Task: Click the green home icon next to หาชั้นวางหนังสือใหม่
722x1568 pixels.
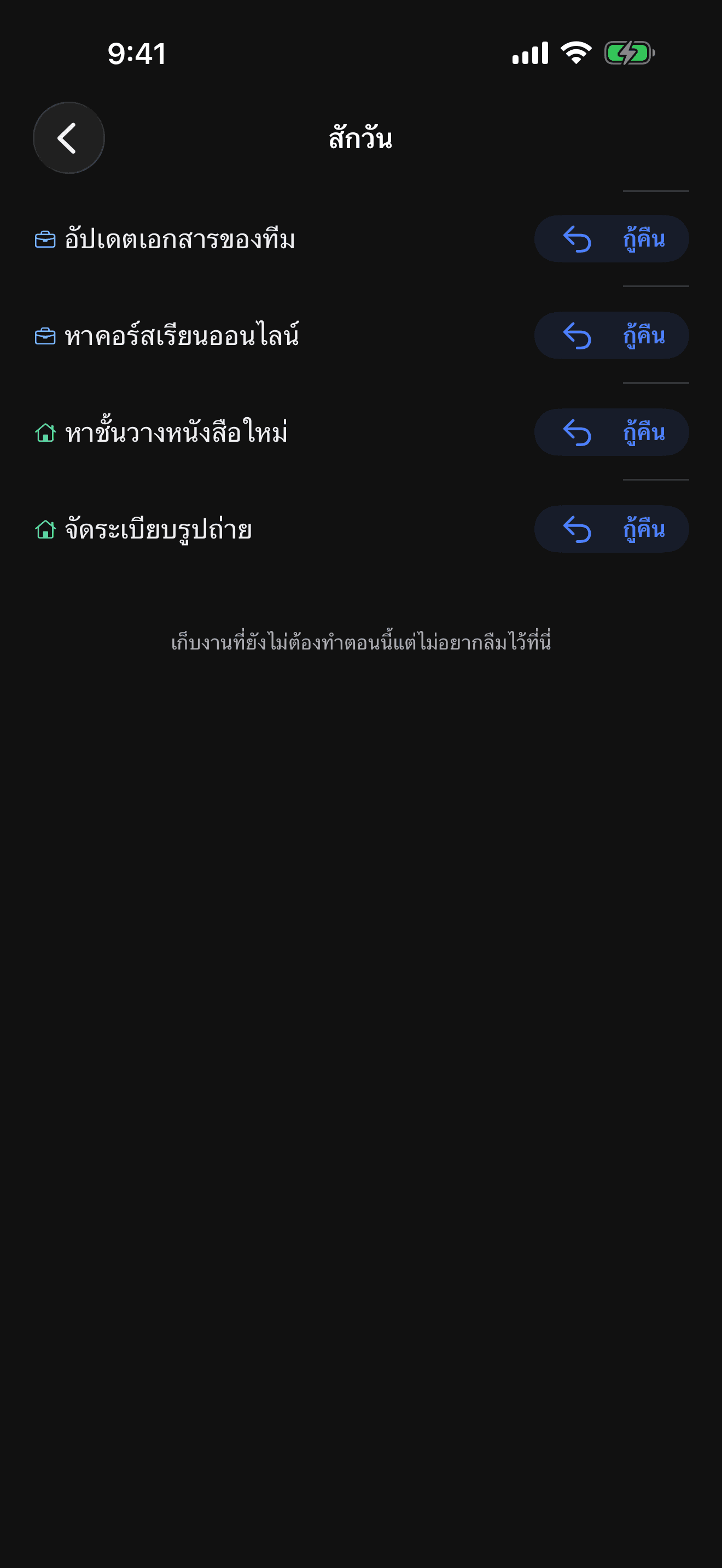Action: point(46,432)
